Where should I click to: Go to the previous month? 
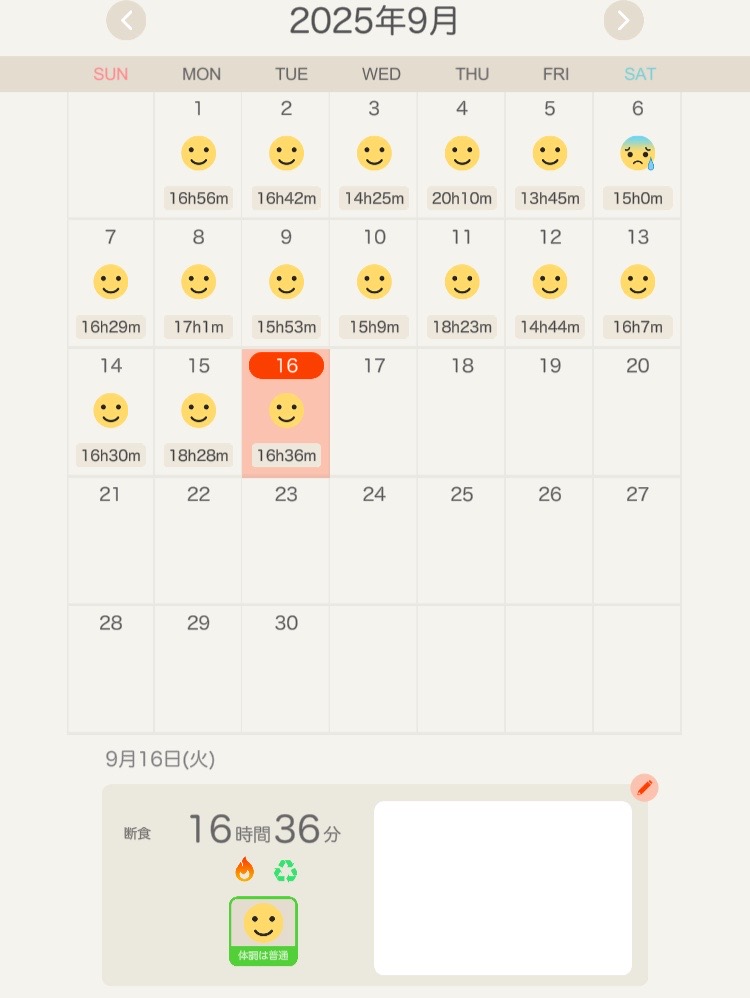126,20
